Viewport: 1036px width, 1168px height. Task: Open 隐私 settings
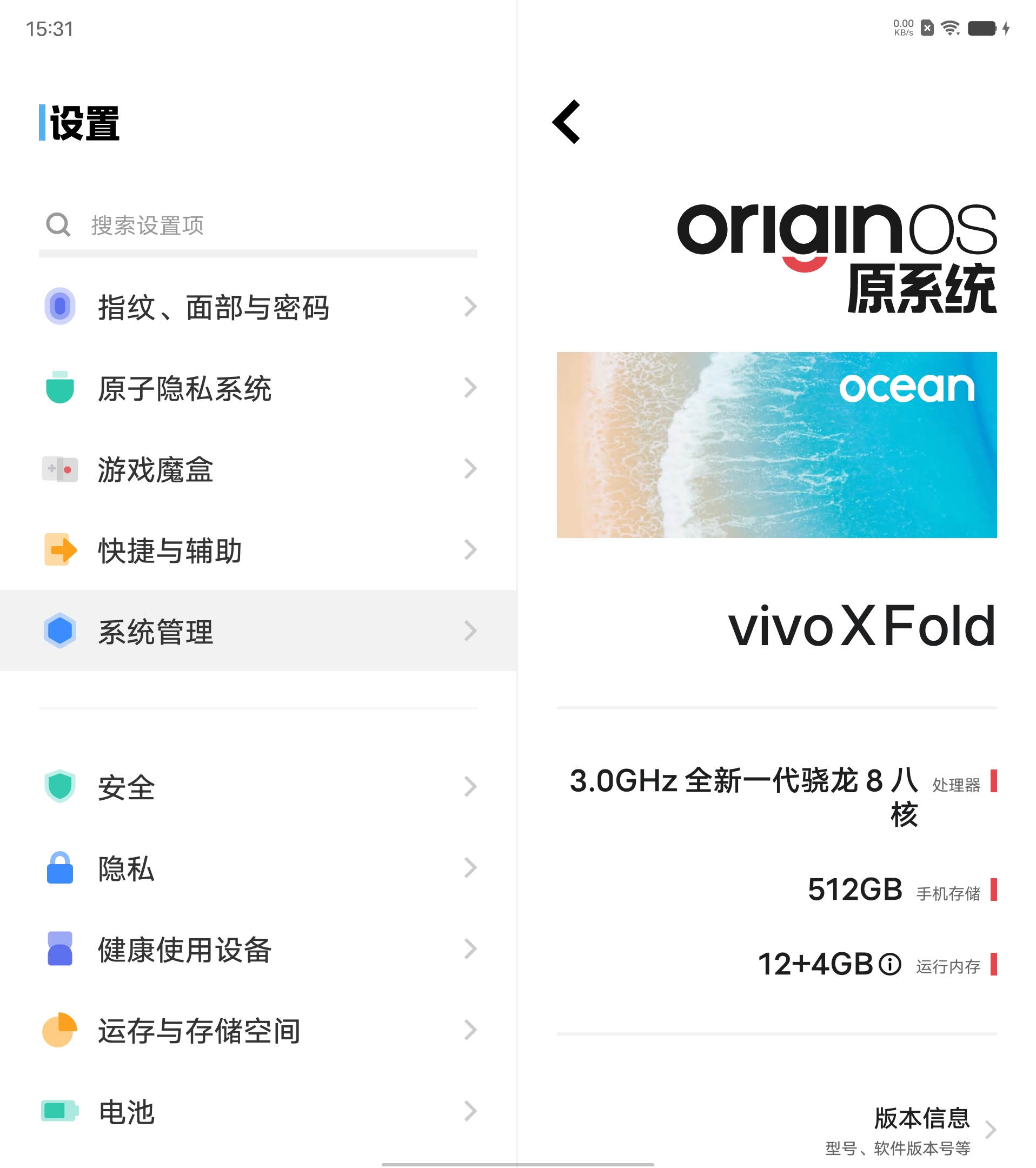258,868
